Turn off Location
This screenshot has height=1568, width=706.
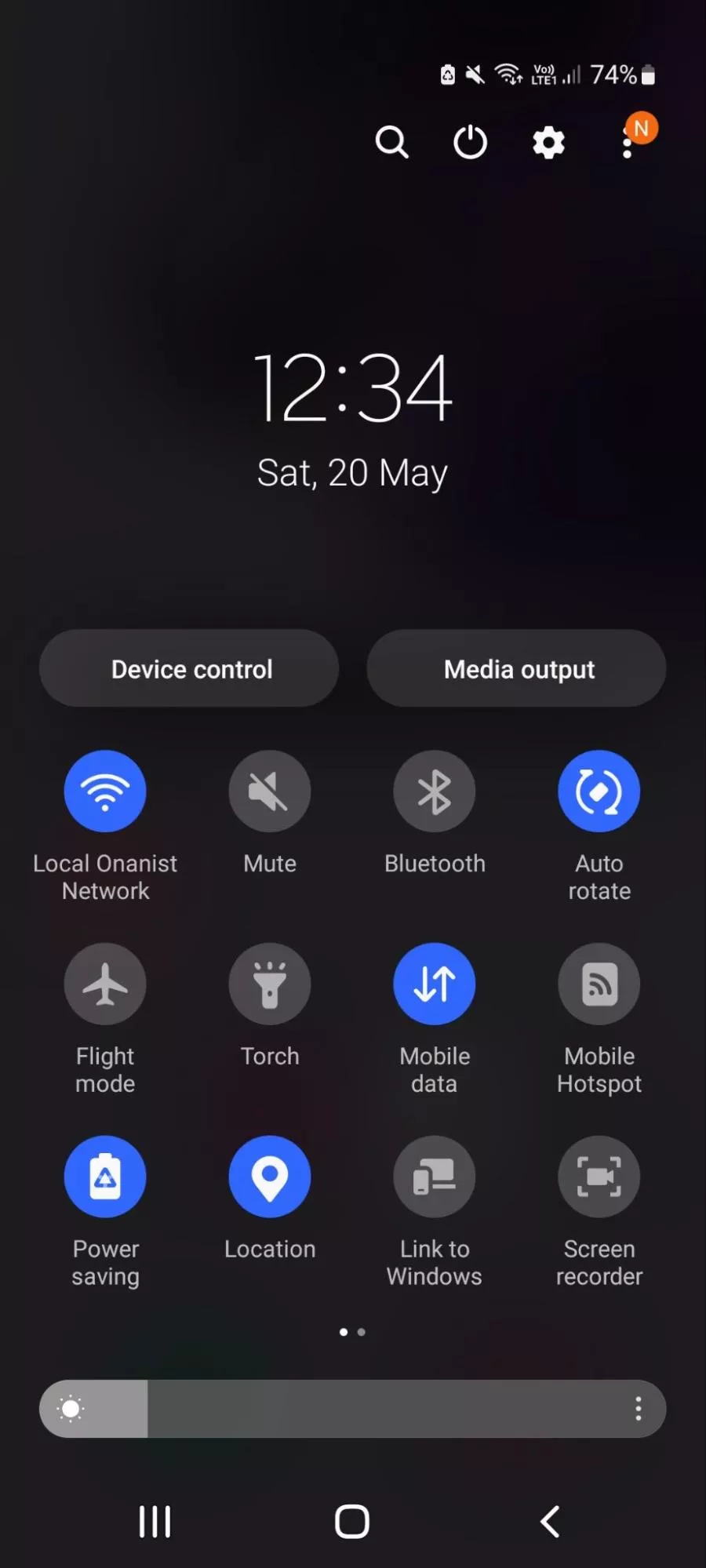click(x=270, y=1177)
